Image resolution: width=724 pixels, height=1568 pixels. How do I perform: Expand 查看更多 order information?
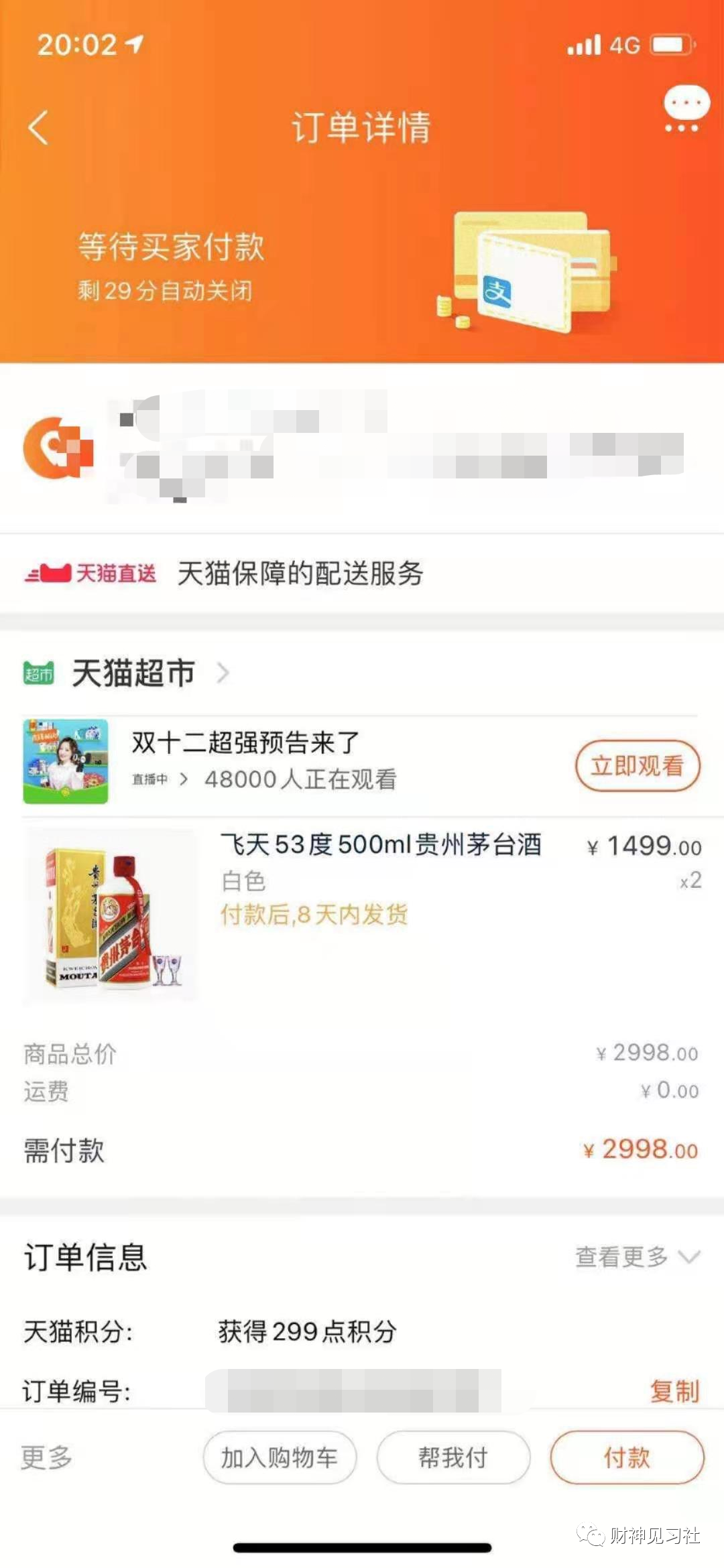[637, 1256]
